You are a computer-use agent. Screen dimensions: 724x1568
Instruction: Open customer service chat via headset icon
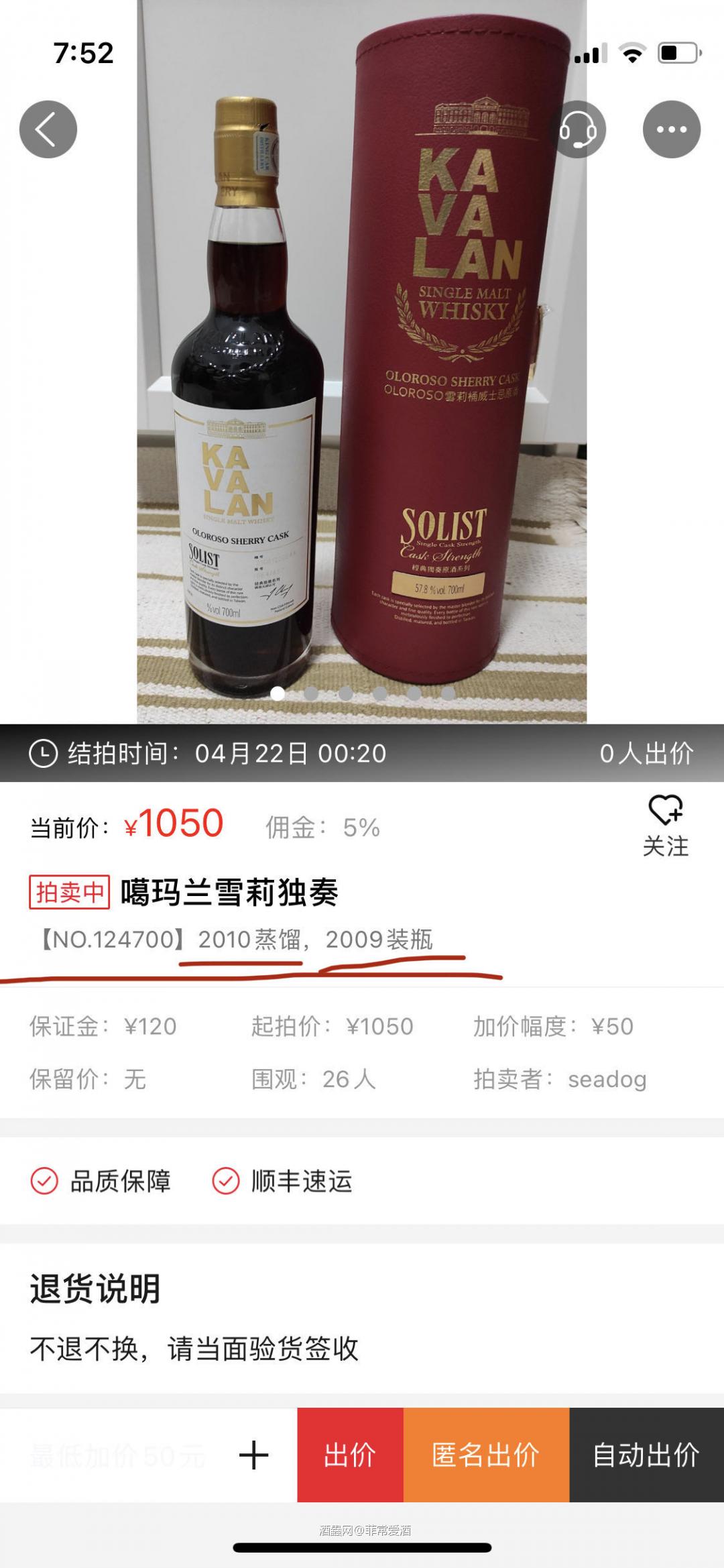[x=578, y=127]
